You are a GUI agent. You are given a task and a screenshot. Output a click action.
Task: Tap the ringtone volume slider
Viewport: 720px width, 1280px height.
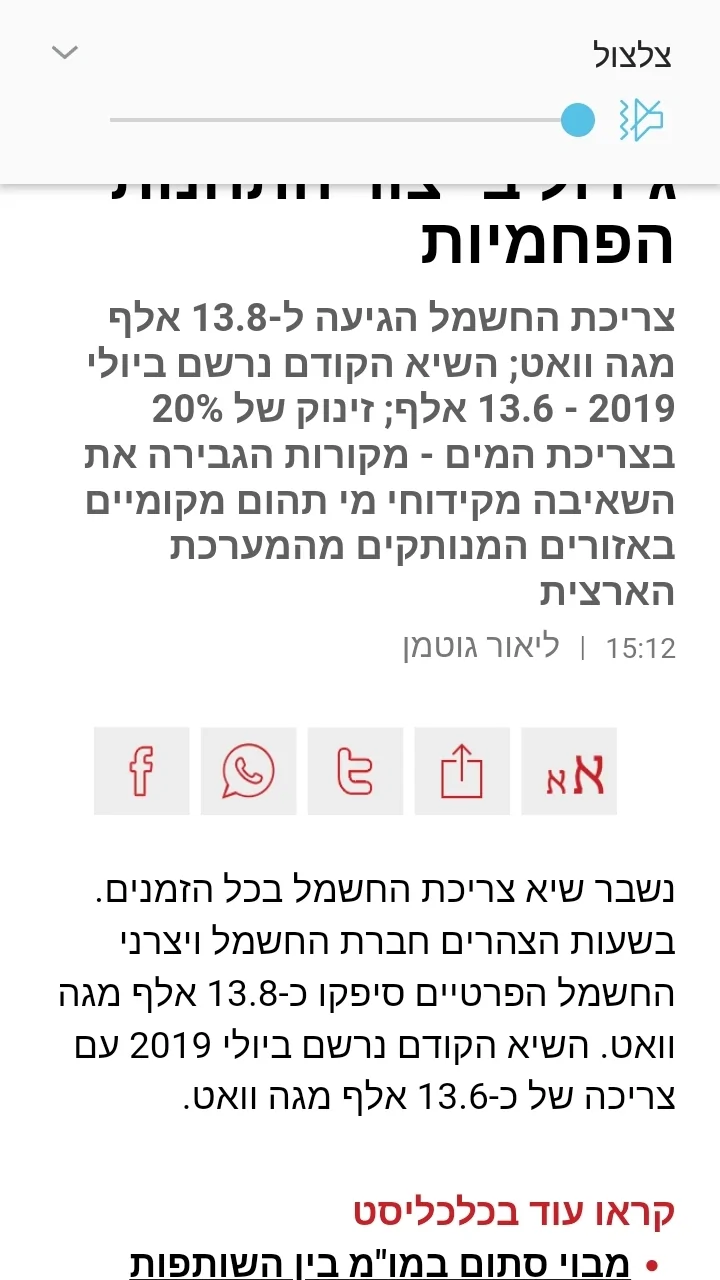[340, 121]
